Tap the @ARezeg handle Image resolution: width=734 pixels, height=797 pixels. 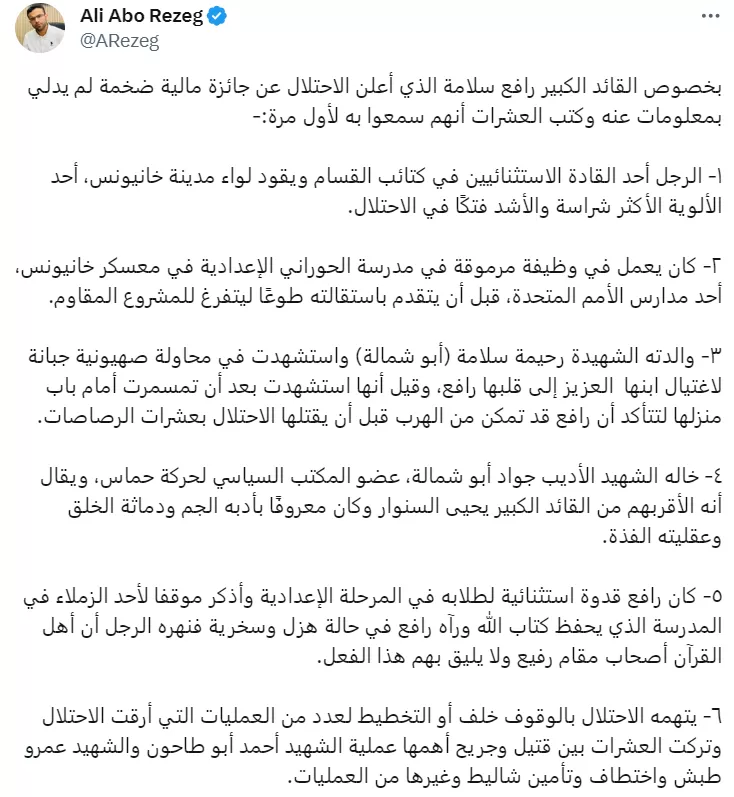[119, 40]
